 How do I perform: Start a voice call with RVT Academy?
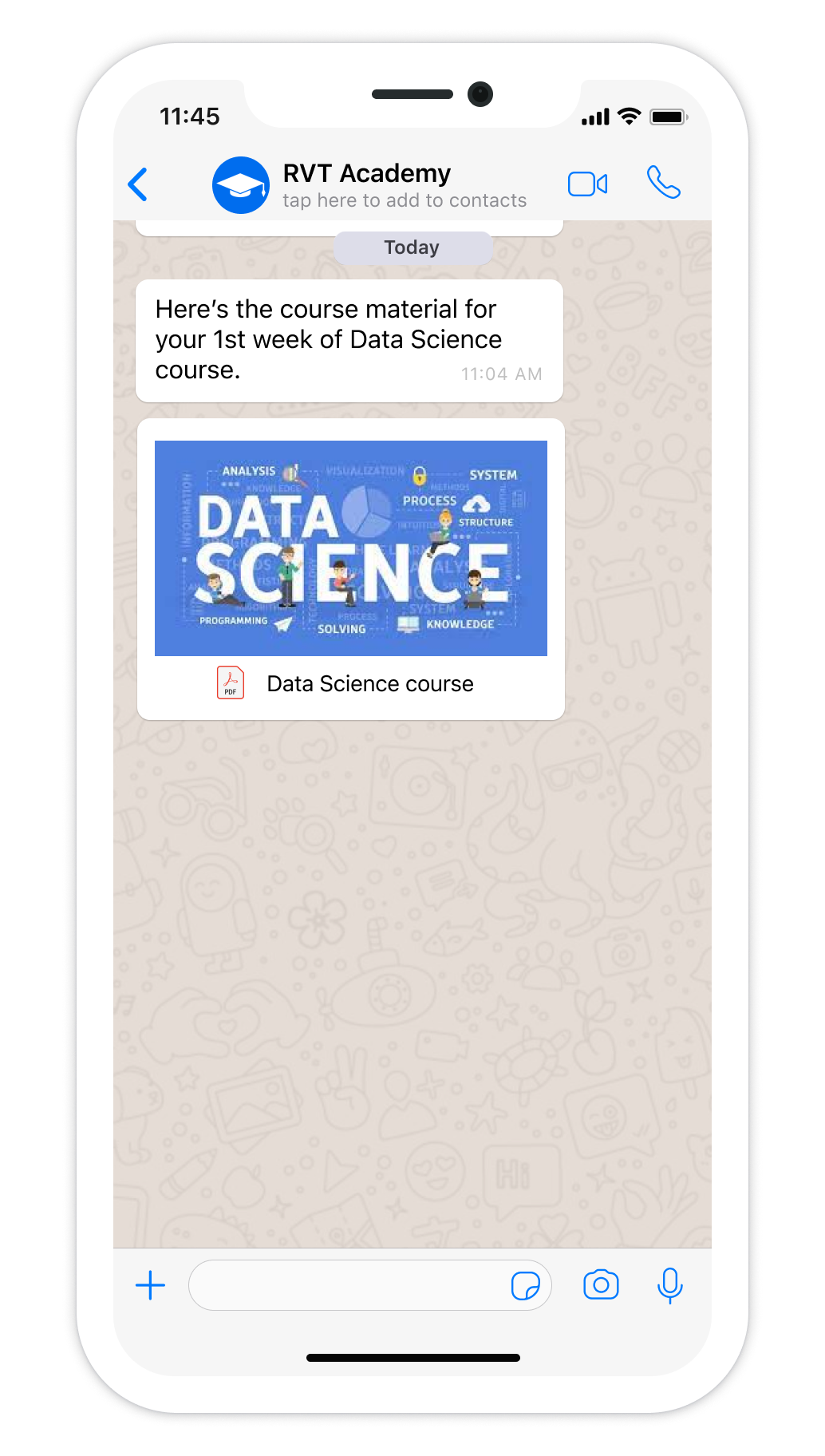click(x=663, y=183)
